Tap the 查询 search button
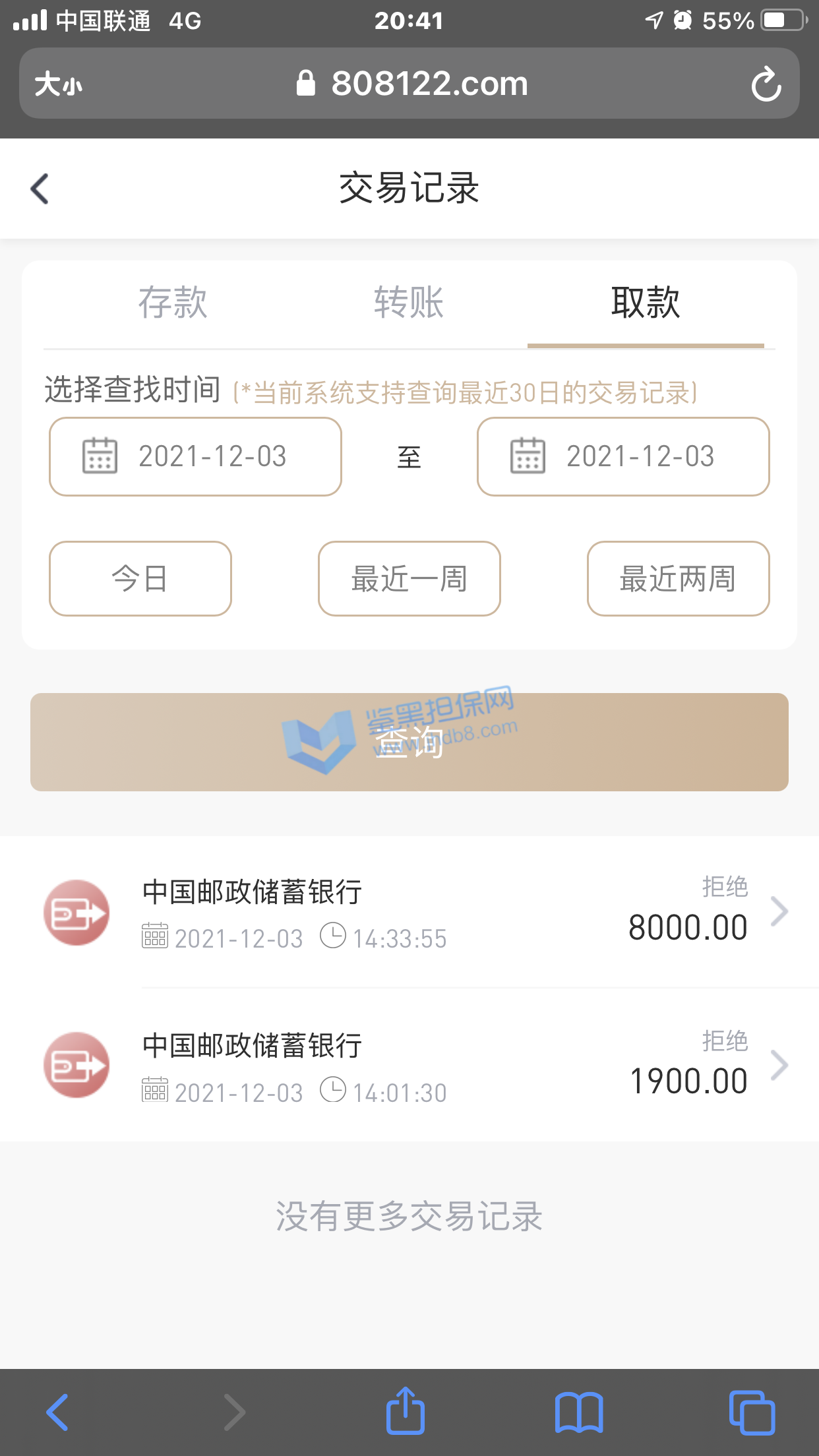Screen dimensions: 819x1456 [x=409, y=742]
